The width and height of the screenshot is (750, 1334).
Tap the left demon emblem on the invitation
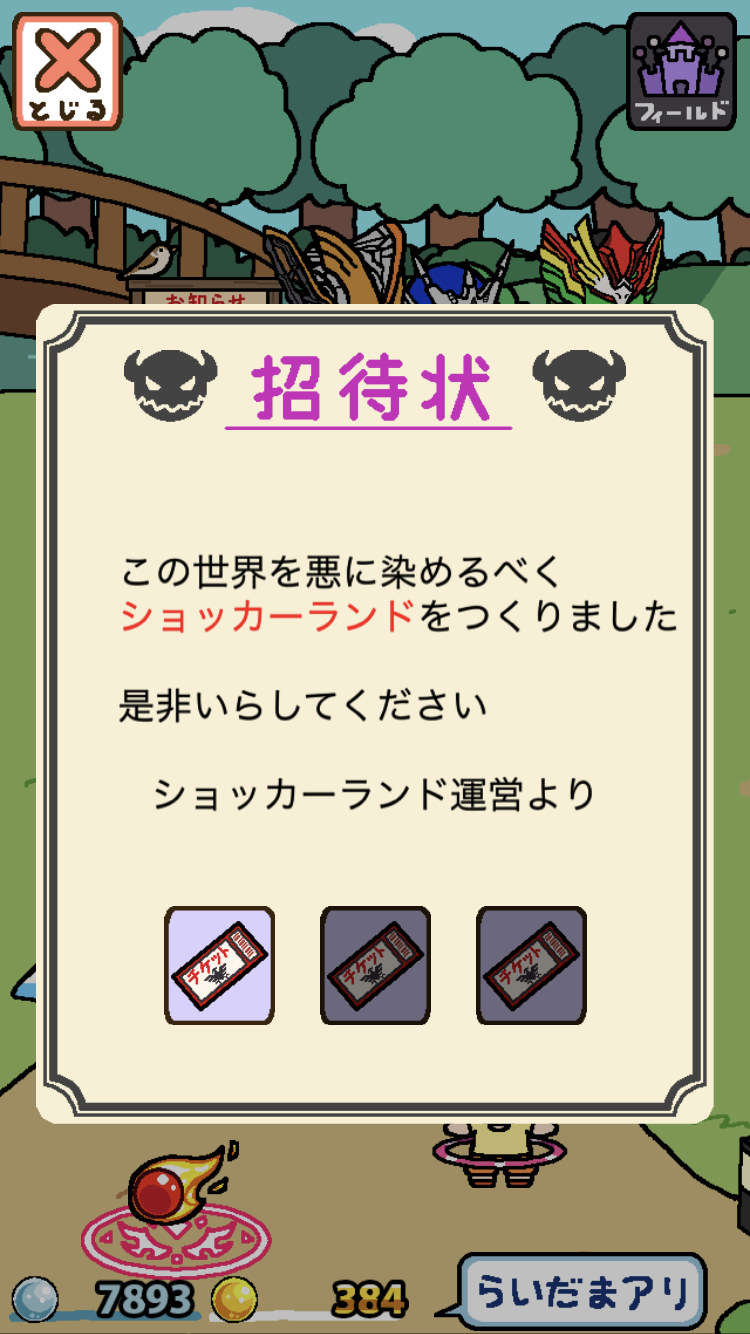tap(172, 385)
